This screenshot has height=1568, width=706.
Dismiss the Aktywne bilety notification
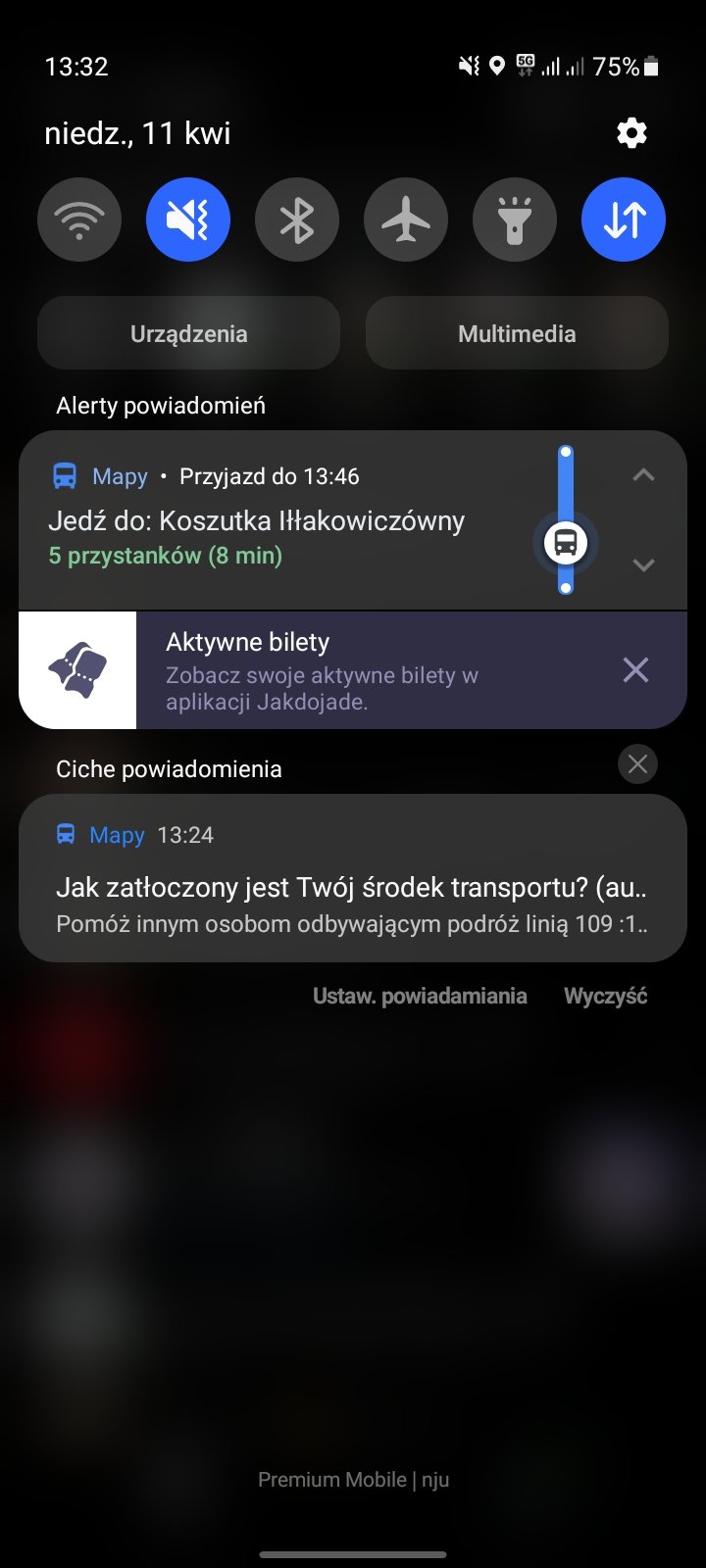635,670
